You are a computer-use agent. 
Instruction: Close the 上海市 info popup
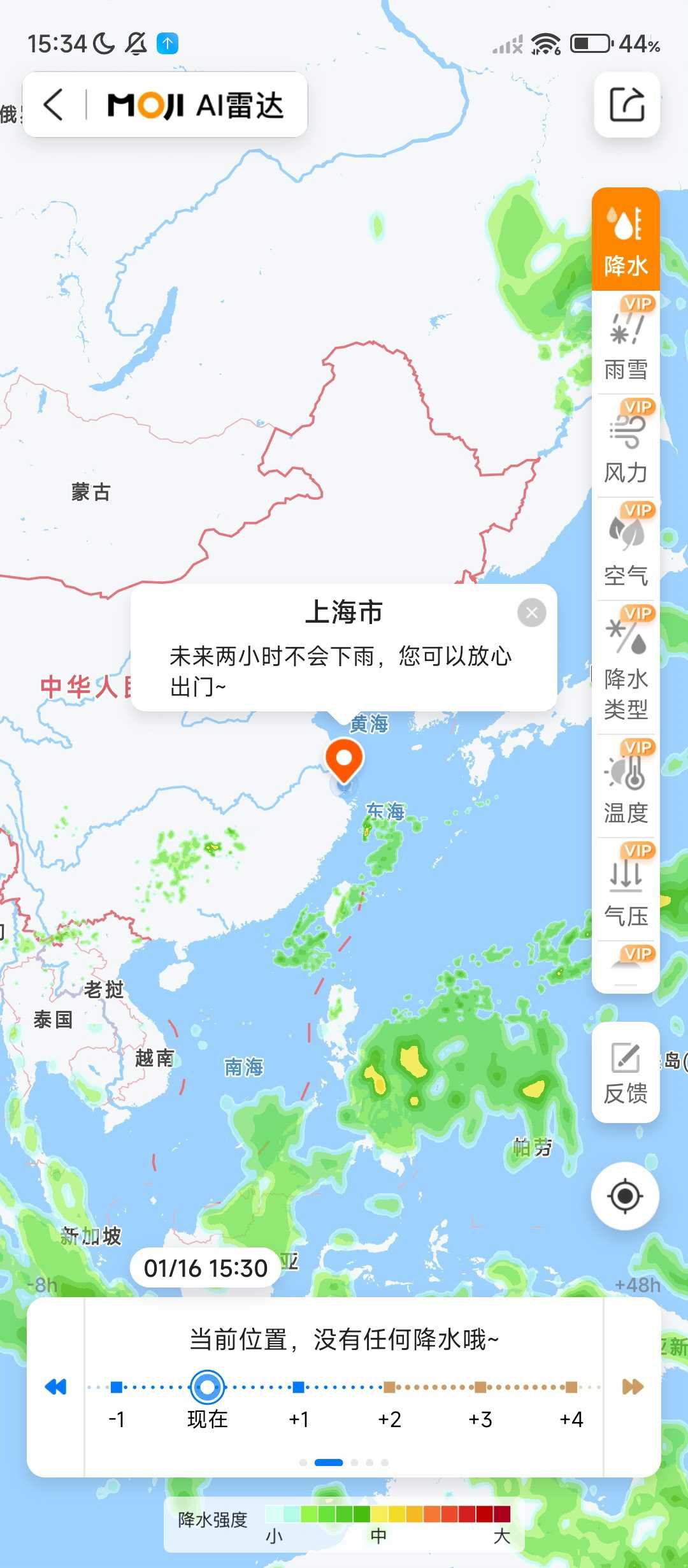(x=532, y=613)
